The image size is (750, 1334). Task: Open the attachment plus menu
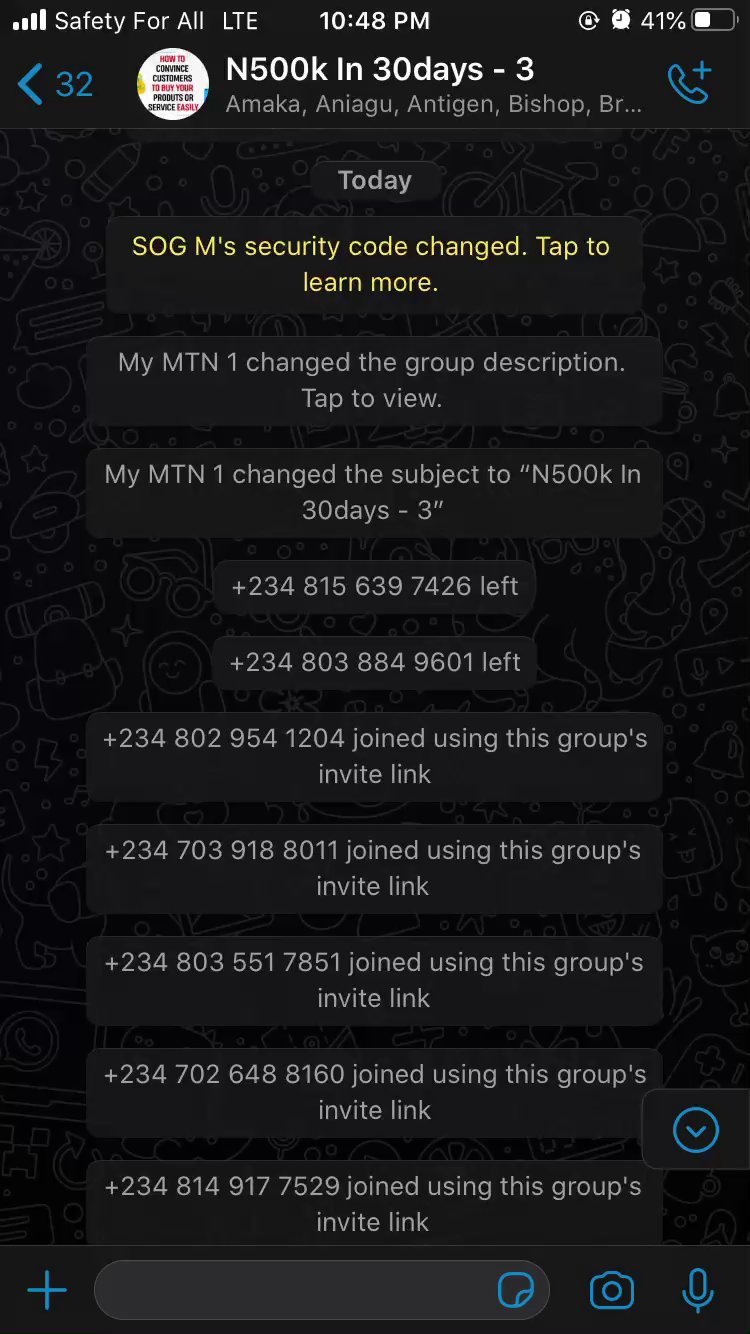(47, 1291)
